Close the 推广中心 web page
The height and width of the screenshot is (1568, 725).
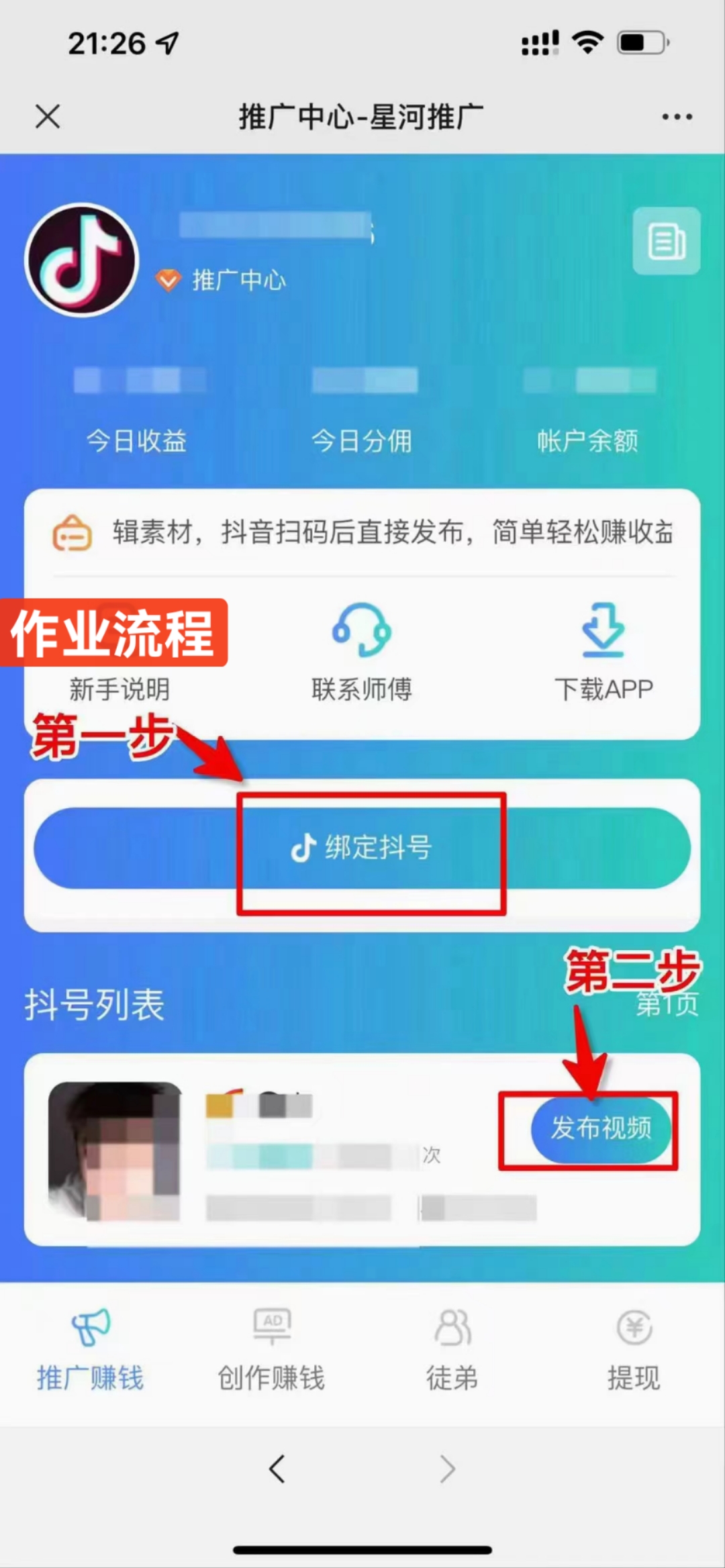tap(48, 116)
